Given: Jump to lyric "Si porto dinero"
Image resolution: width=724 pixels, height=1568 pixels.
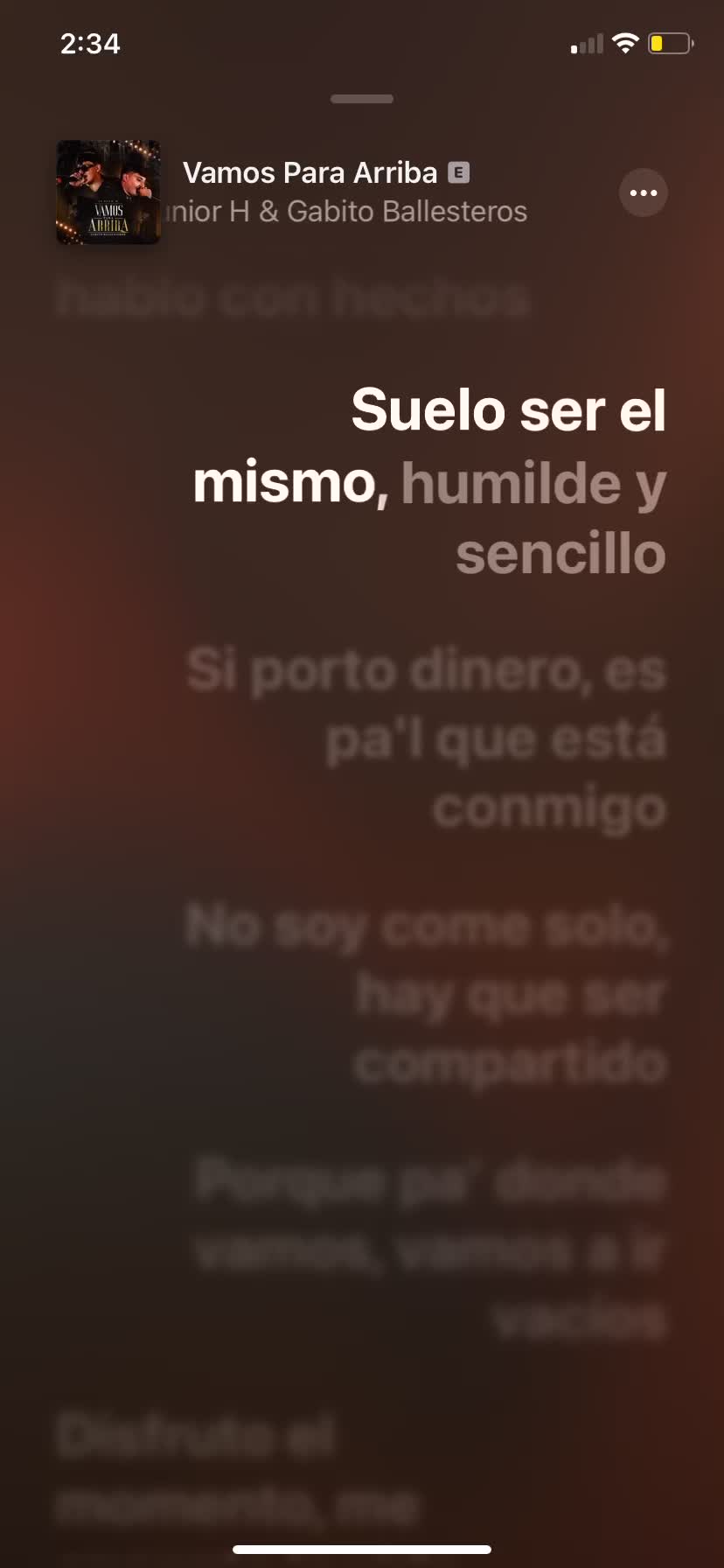Looking at the screenshot, I should [427, 739].
